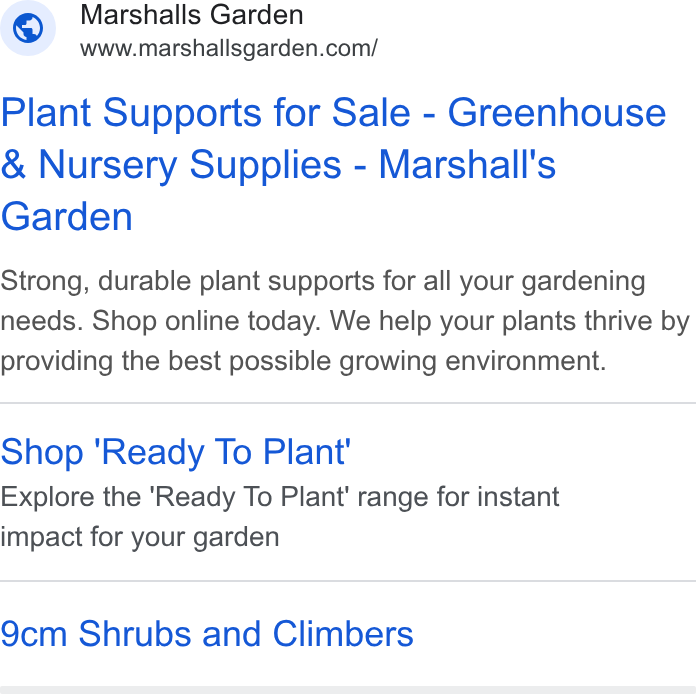Open the Plant Supports for Sale headline link
The image size is (696, 694).
tap(333, 164)
